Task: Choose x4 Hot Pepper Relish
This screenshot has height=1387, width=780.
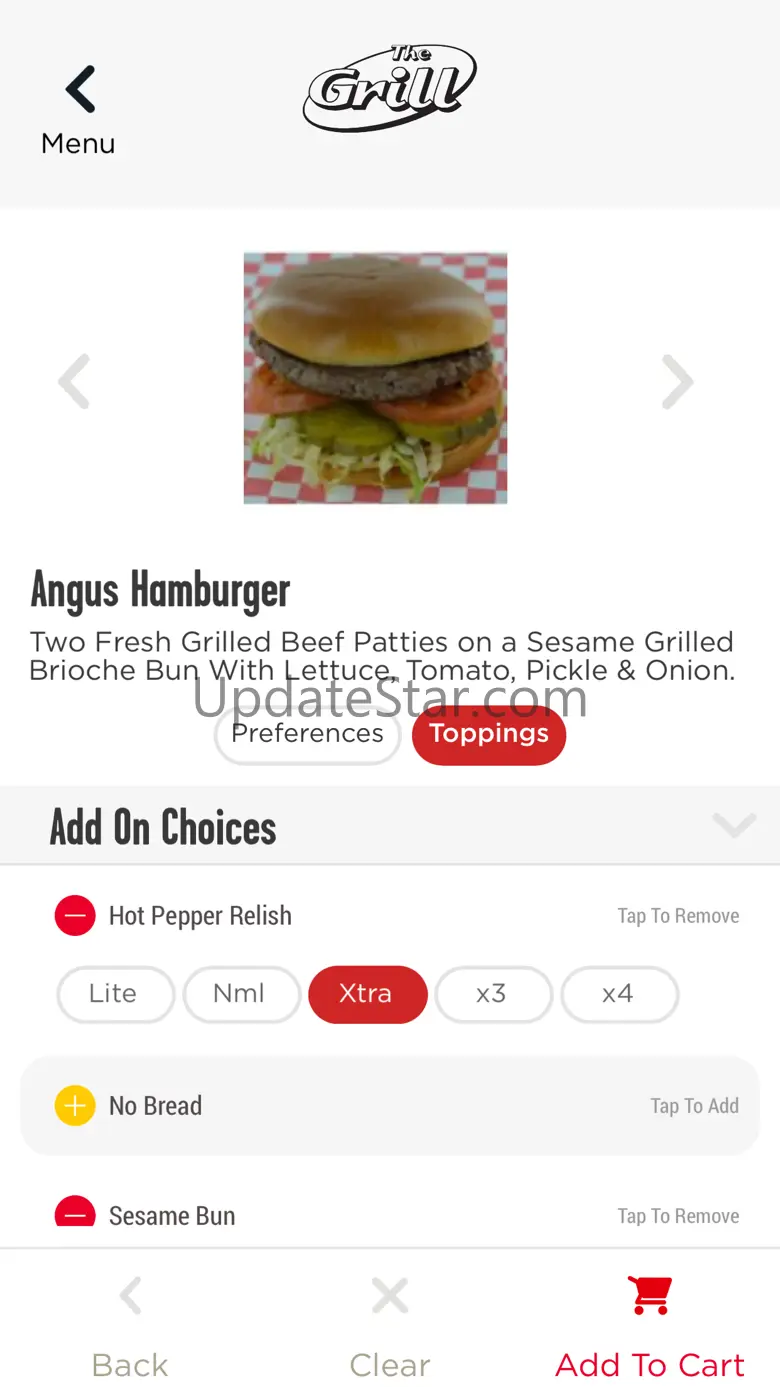Action: tap(618, 994)
